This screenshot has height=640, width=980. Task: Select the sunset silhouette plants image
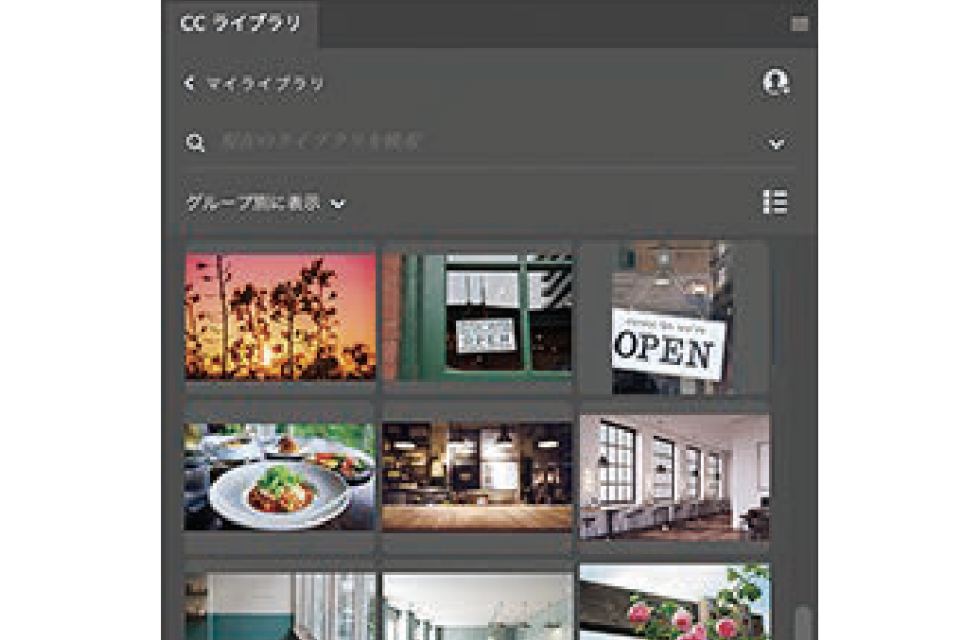280,316
